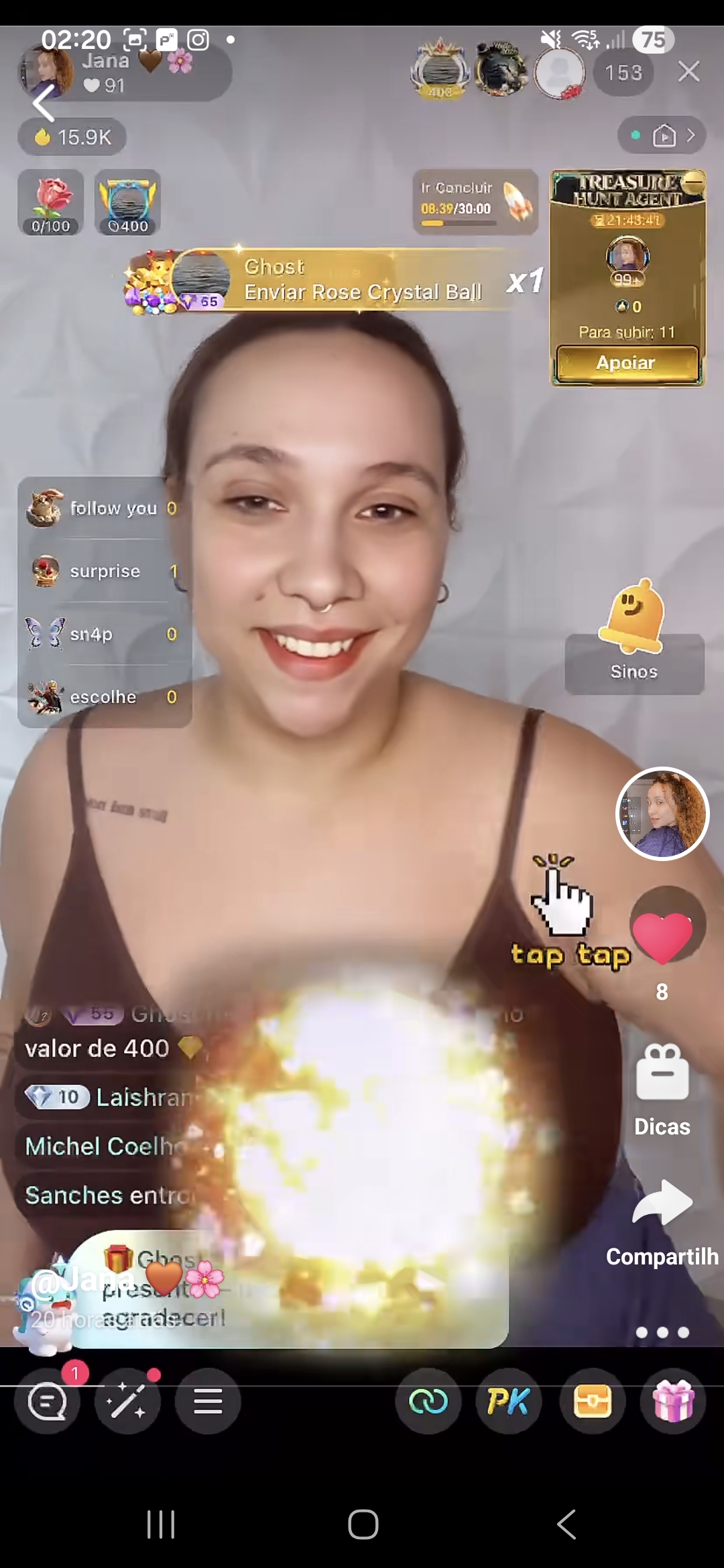Tap the 153 viewer count

coord(623,72)
